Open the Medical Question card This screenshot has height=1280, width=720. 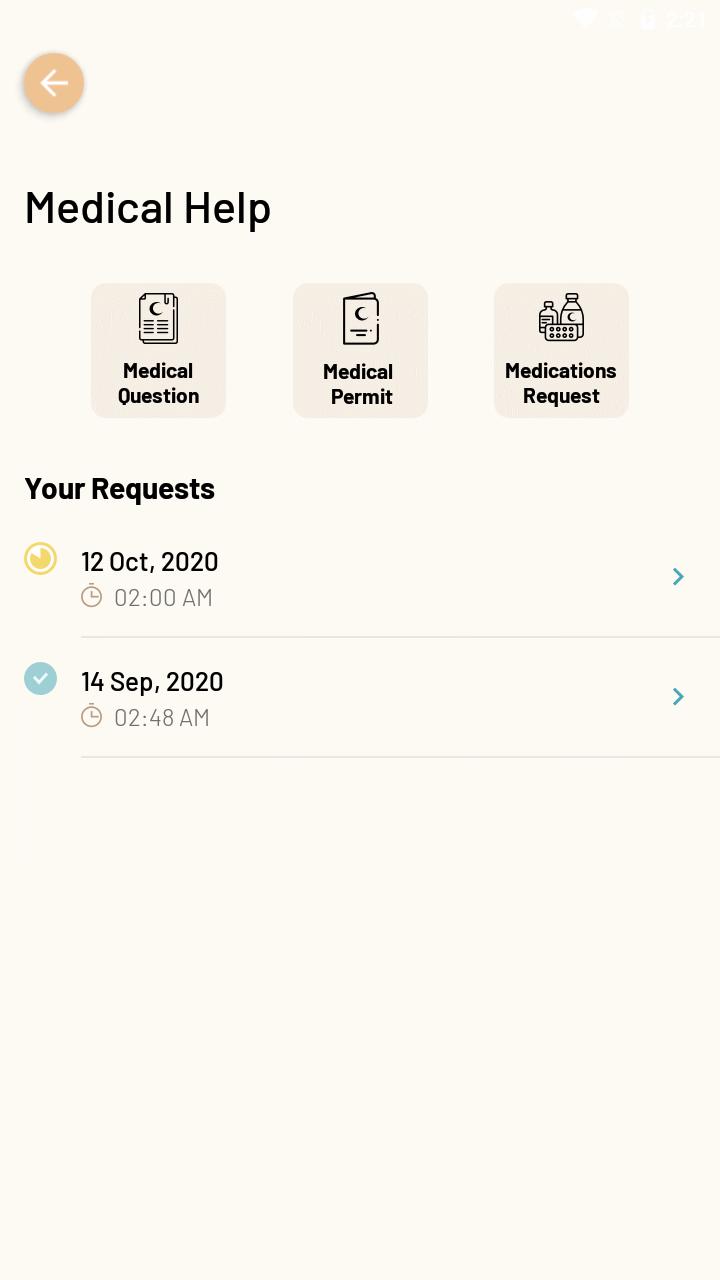point(158,350)
